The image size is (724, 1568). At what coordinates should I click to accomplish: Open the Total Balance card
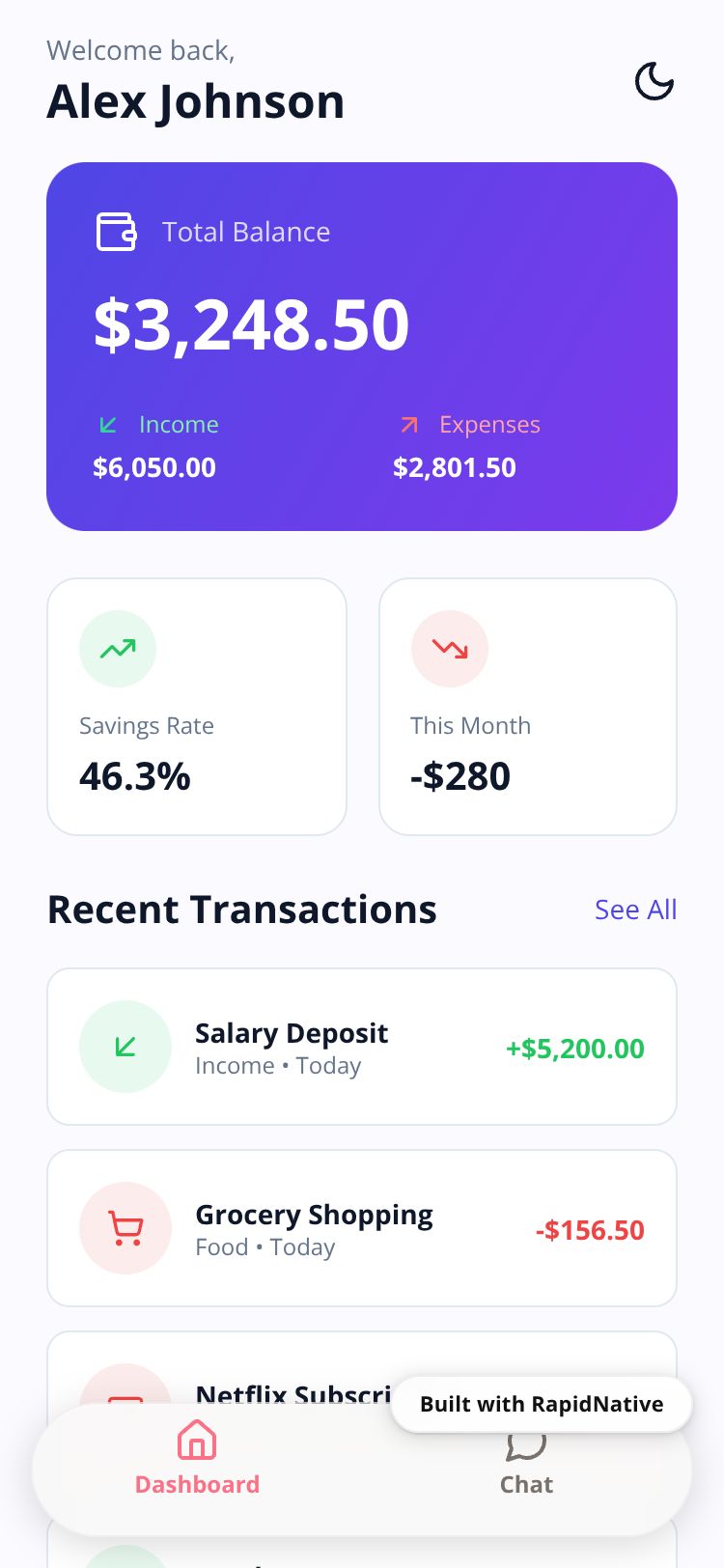(361, 346)
